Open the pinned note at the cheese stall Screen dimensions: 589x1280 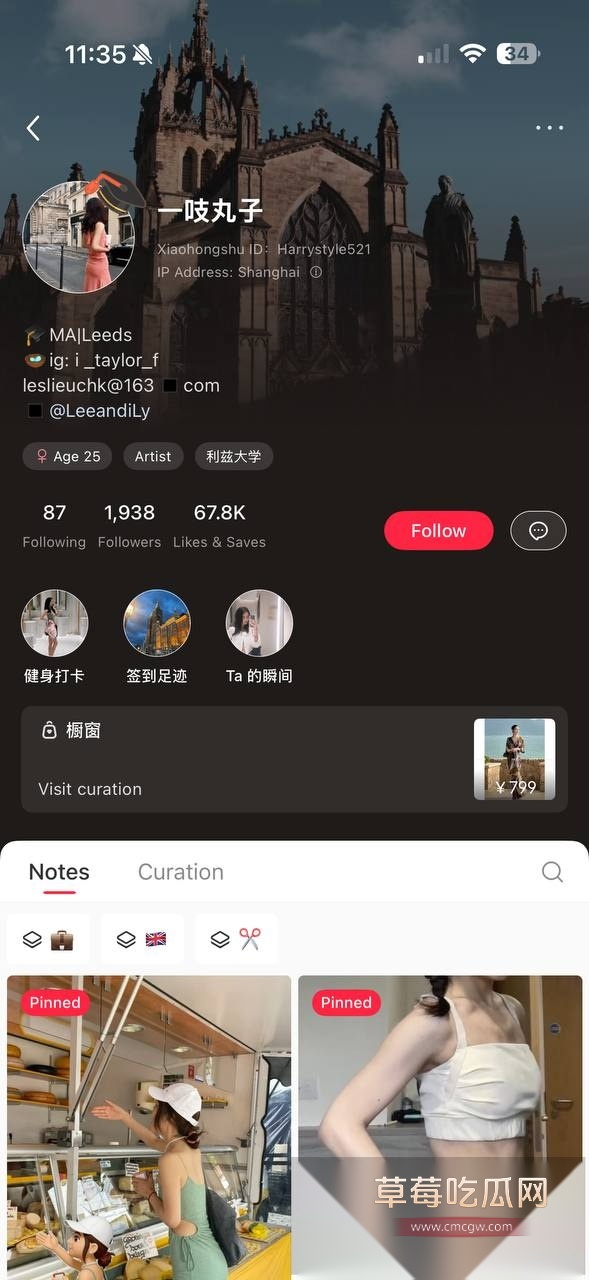pyautogui.click(x=149, y=1127)
